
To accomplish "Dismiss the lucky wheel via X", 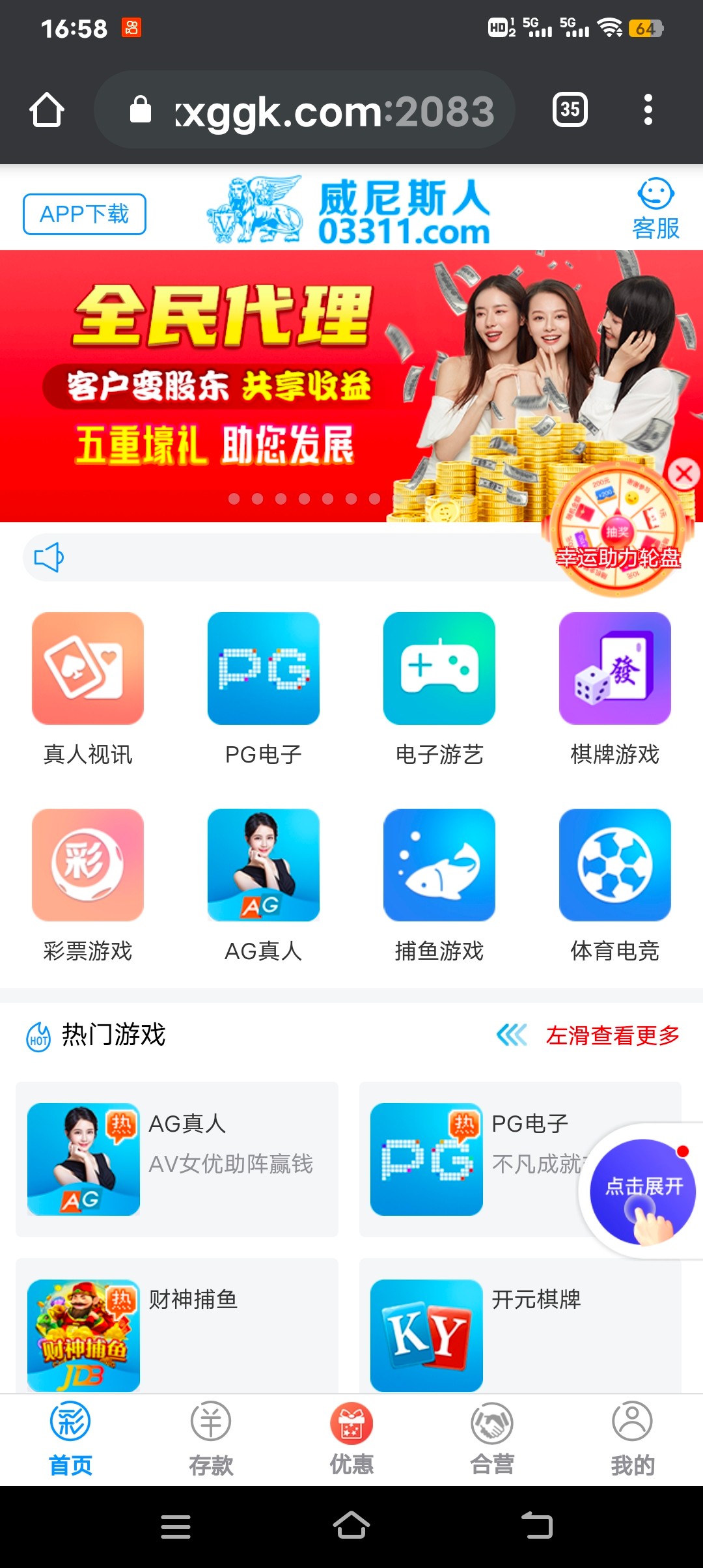I will click(683, 473).
